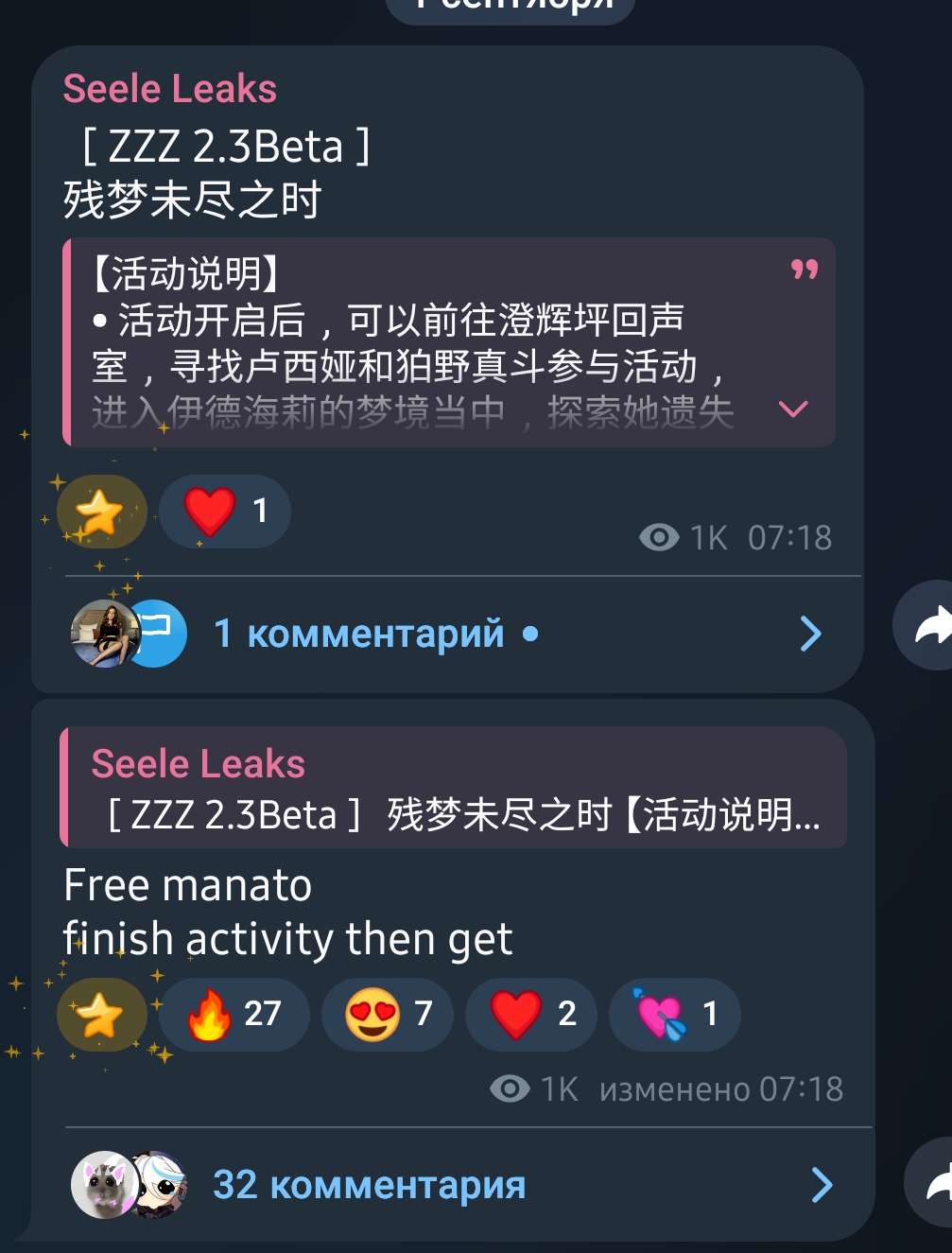Share the Free manato post
952x1253 pixels.
pyautogui.click(x=934, y=1182)
